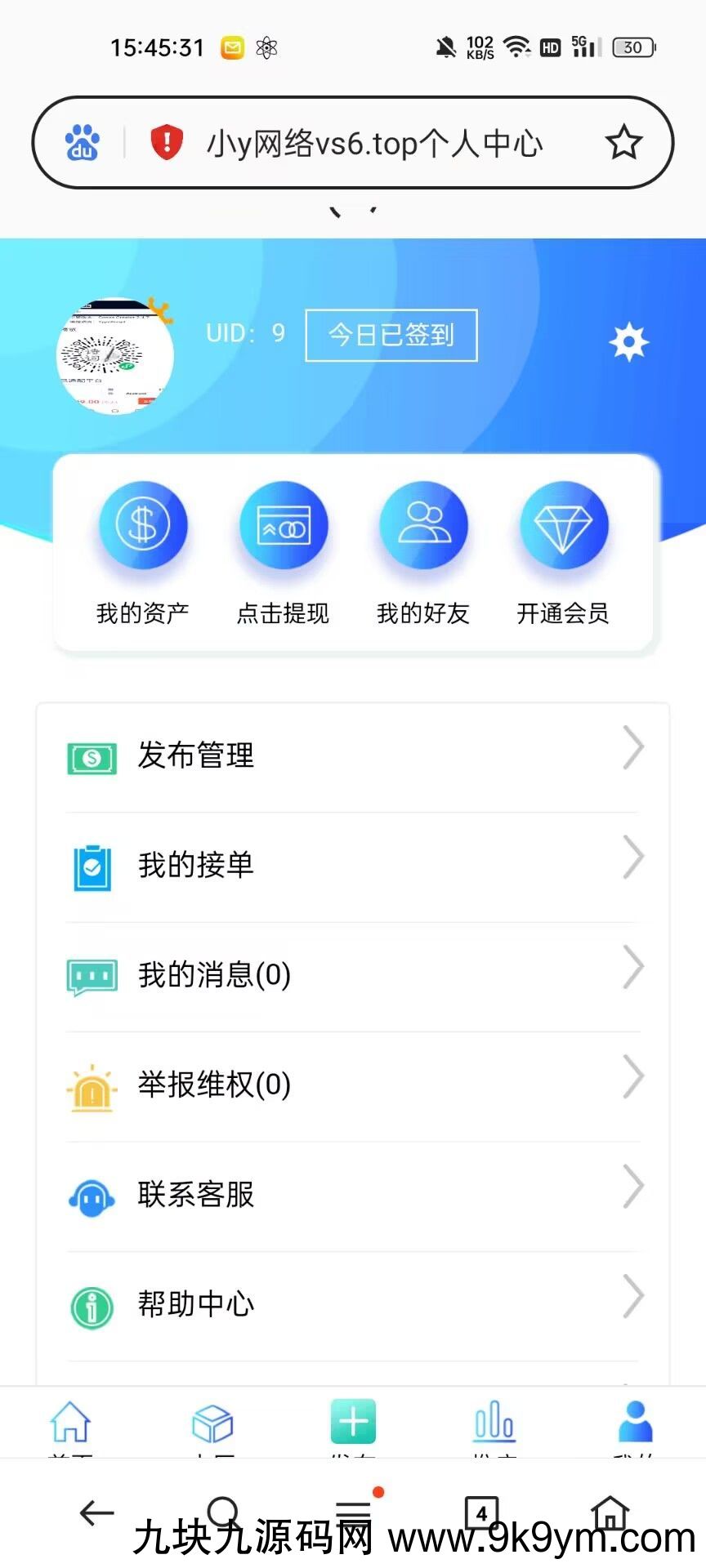706x1568 pixels.
Task: Open 我的好友 friends icon
Action: pos(423,525)
